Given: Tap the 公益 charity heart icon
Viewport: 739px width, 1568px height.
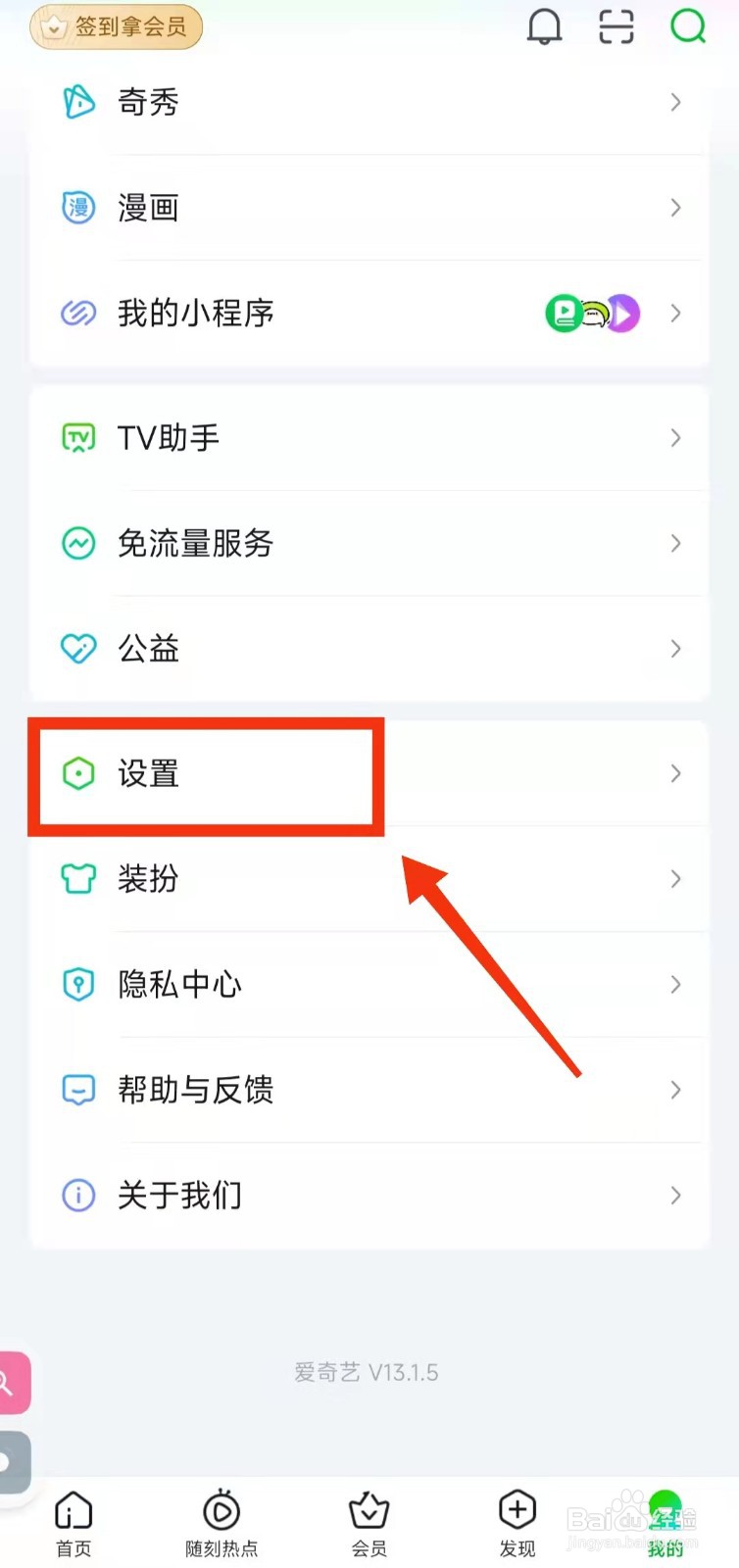Looking at the screenshot, I should (x=78, y=648).
